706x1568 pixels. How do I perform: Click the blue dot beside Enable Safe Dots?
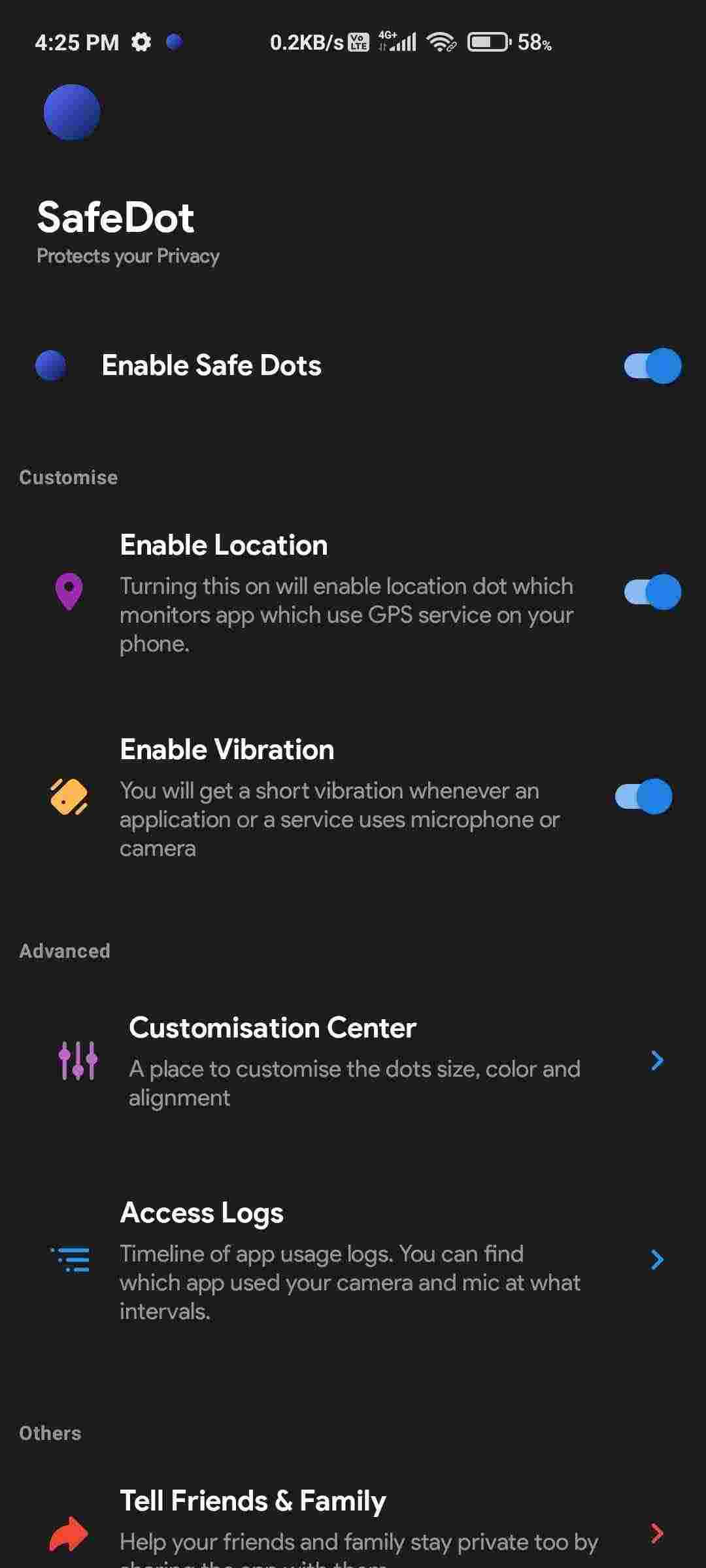tap(51, 365)
